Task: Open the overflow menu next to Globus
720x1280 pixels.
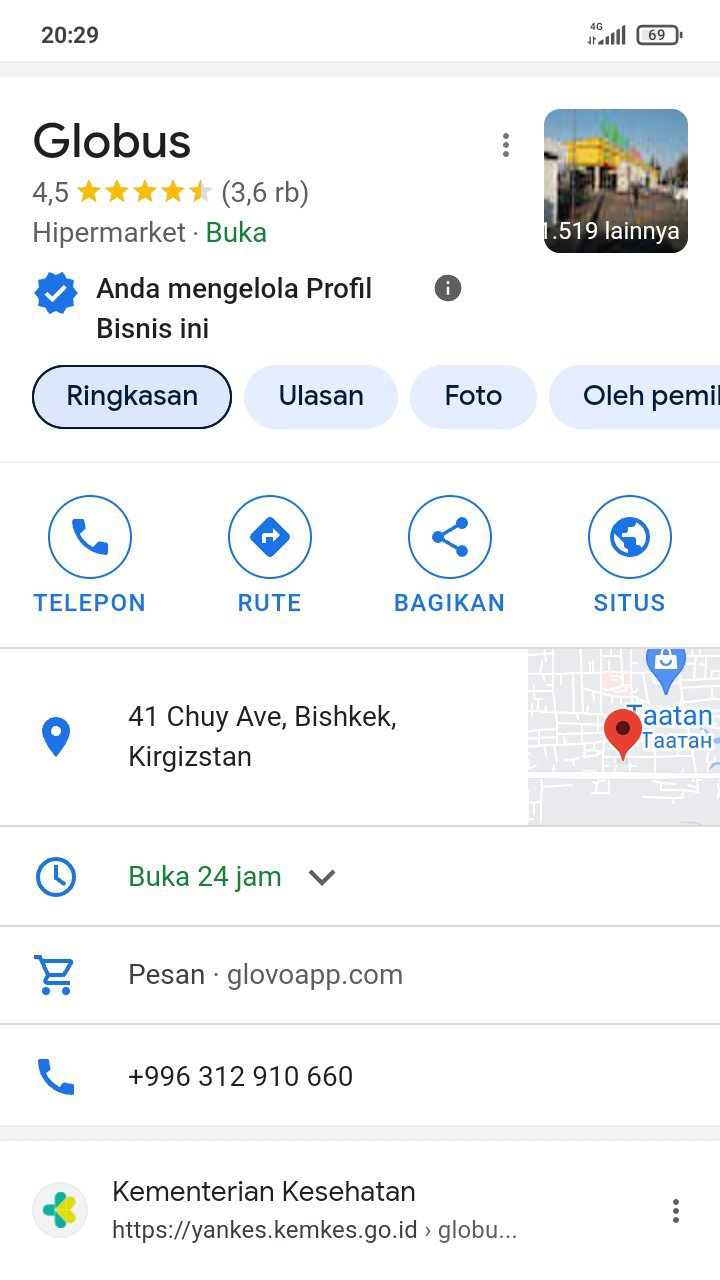Action: [506, 145]
